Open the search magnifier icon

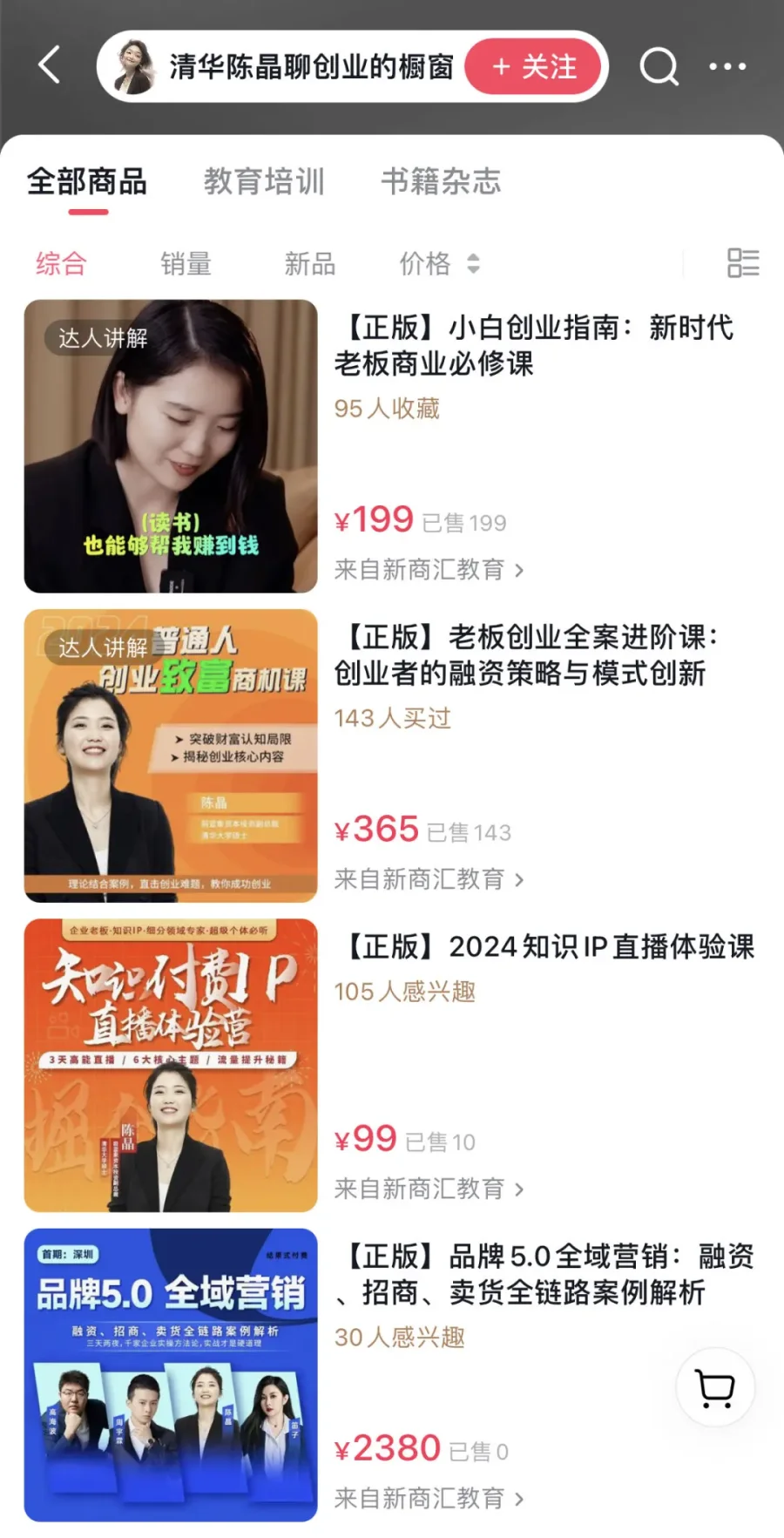pyautogui.click(x=659, y=66)
